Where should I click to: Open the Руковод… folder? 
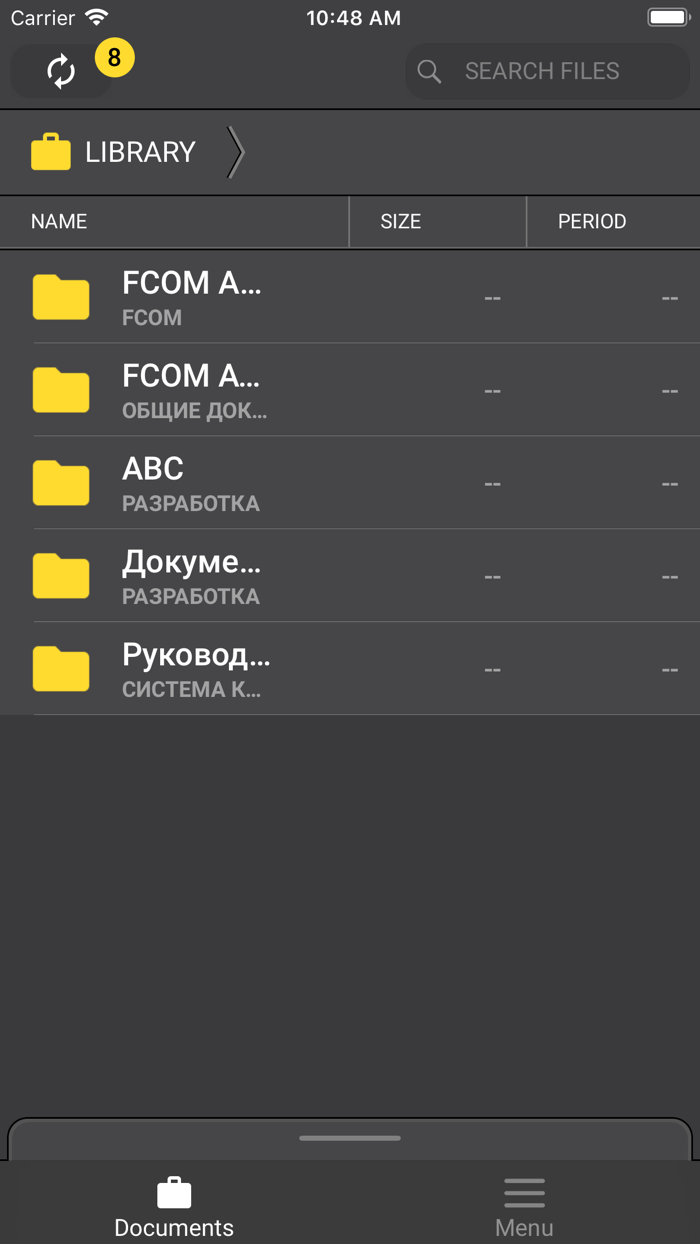coord(350,669)
